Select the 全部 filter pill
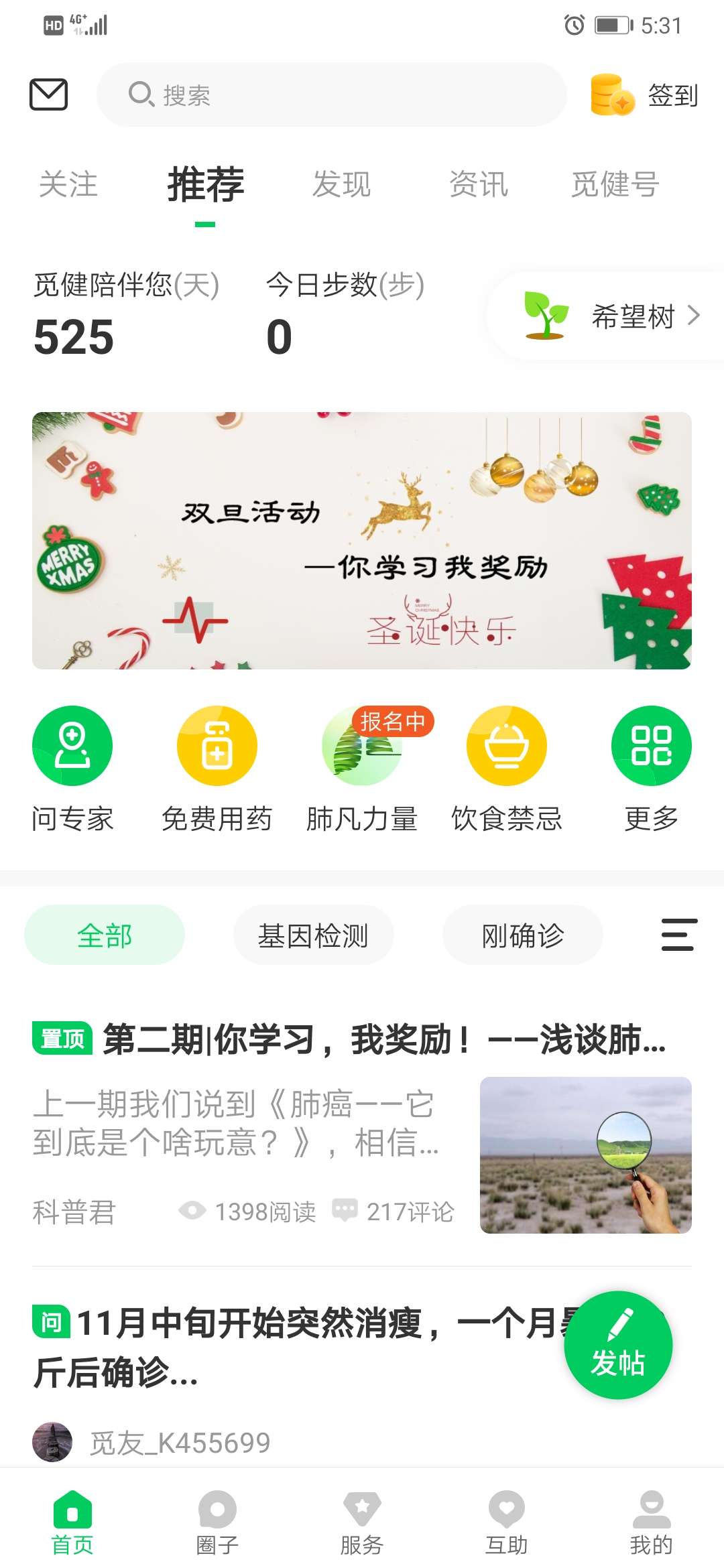This screenshot has height=1568, width=724. [105, 935]
